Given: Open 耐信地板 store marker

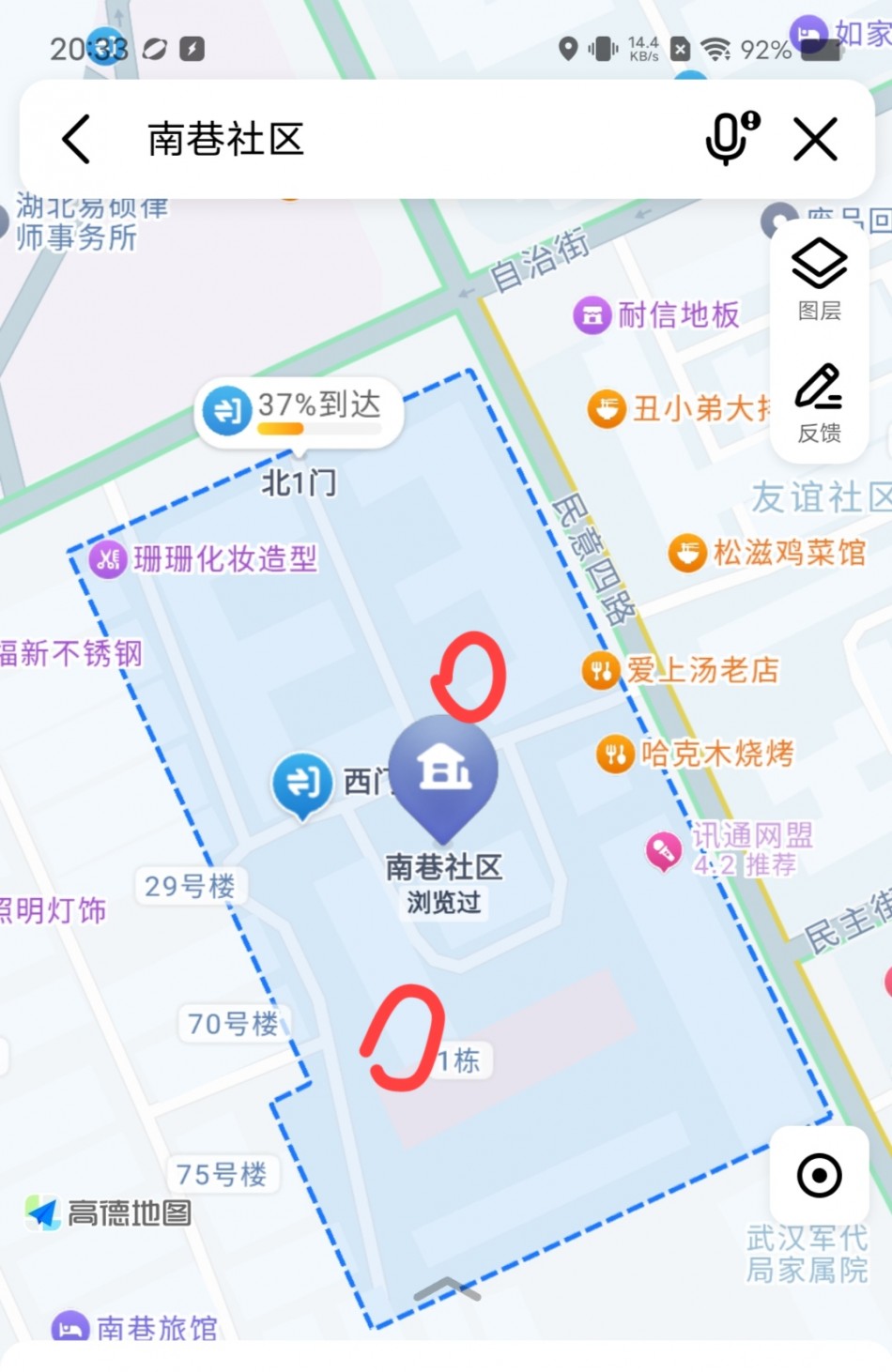Looking at the screenshot, I should [x=657, y=315].
